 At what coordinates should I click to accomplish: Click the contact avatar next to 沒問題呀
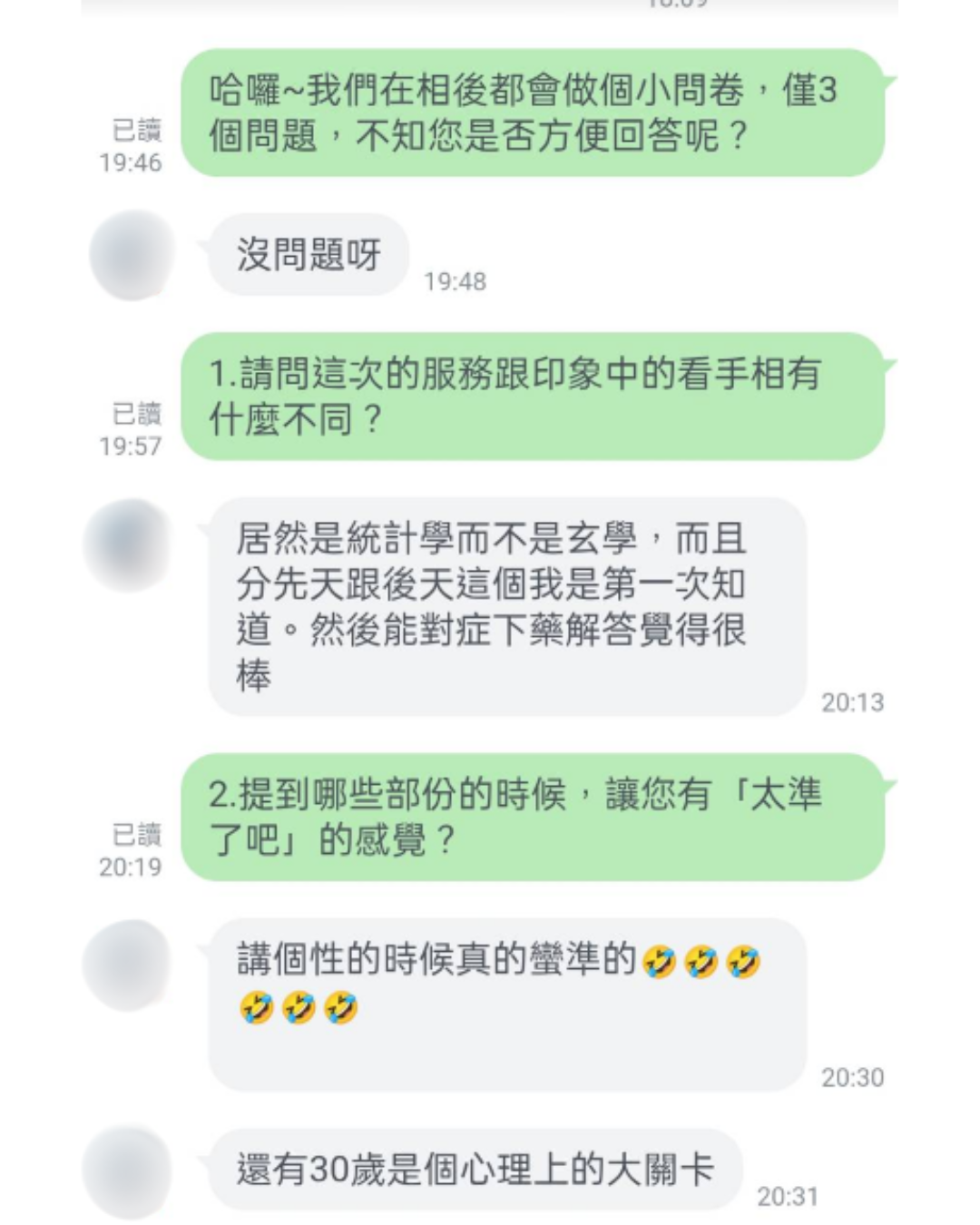(x=132, y=255)
